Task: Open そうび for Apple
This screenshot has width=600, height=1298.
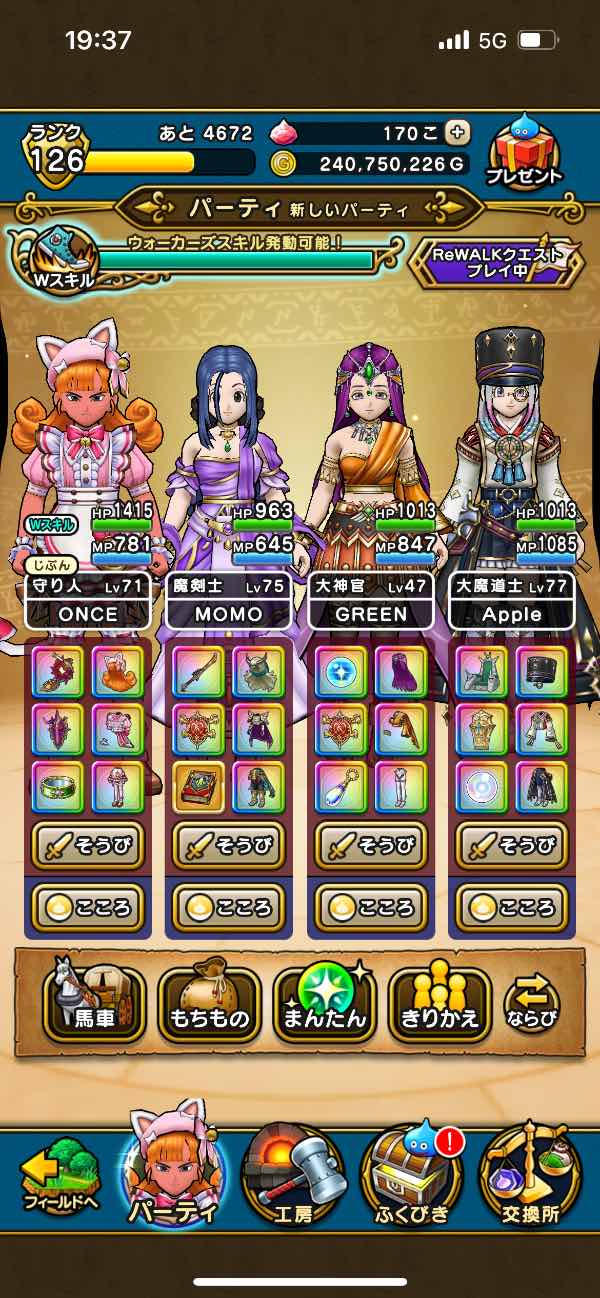Action: coord(511,846)
